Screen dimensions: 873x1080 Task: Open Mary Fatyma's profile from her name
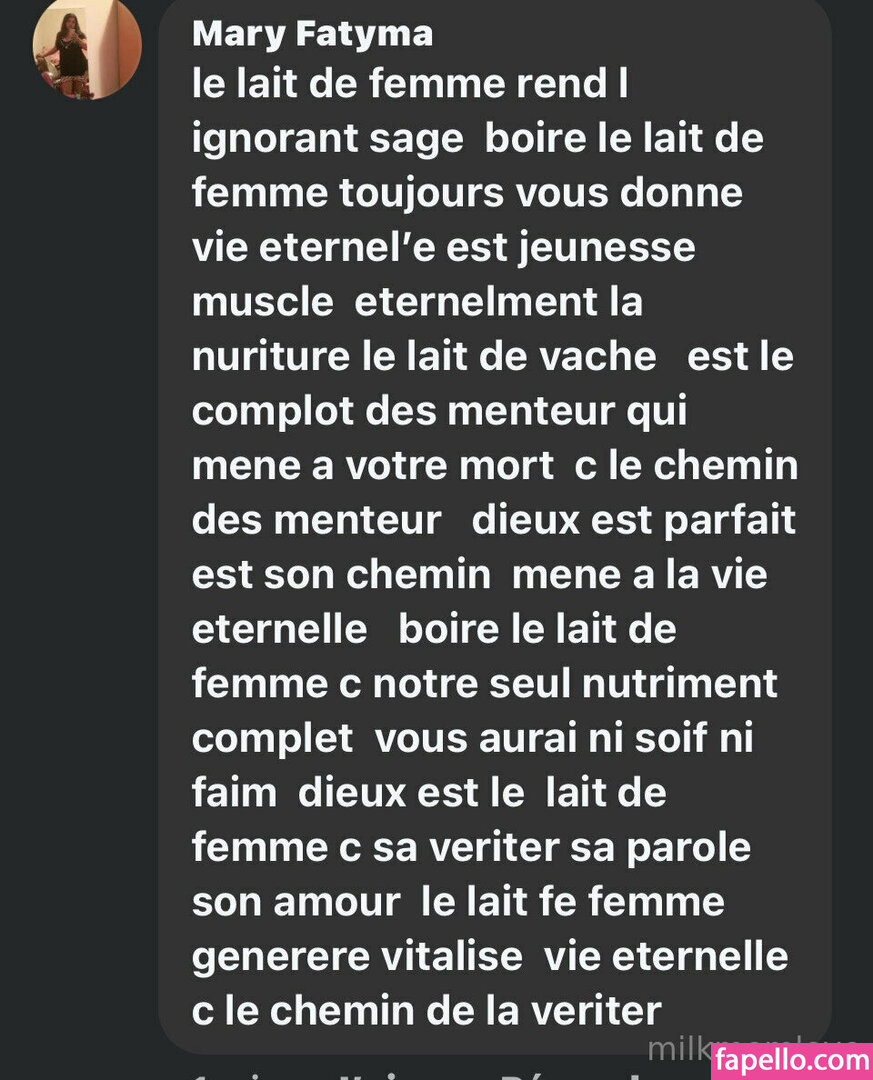coord(312,34)
